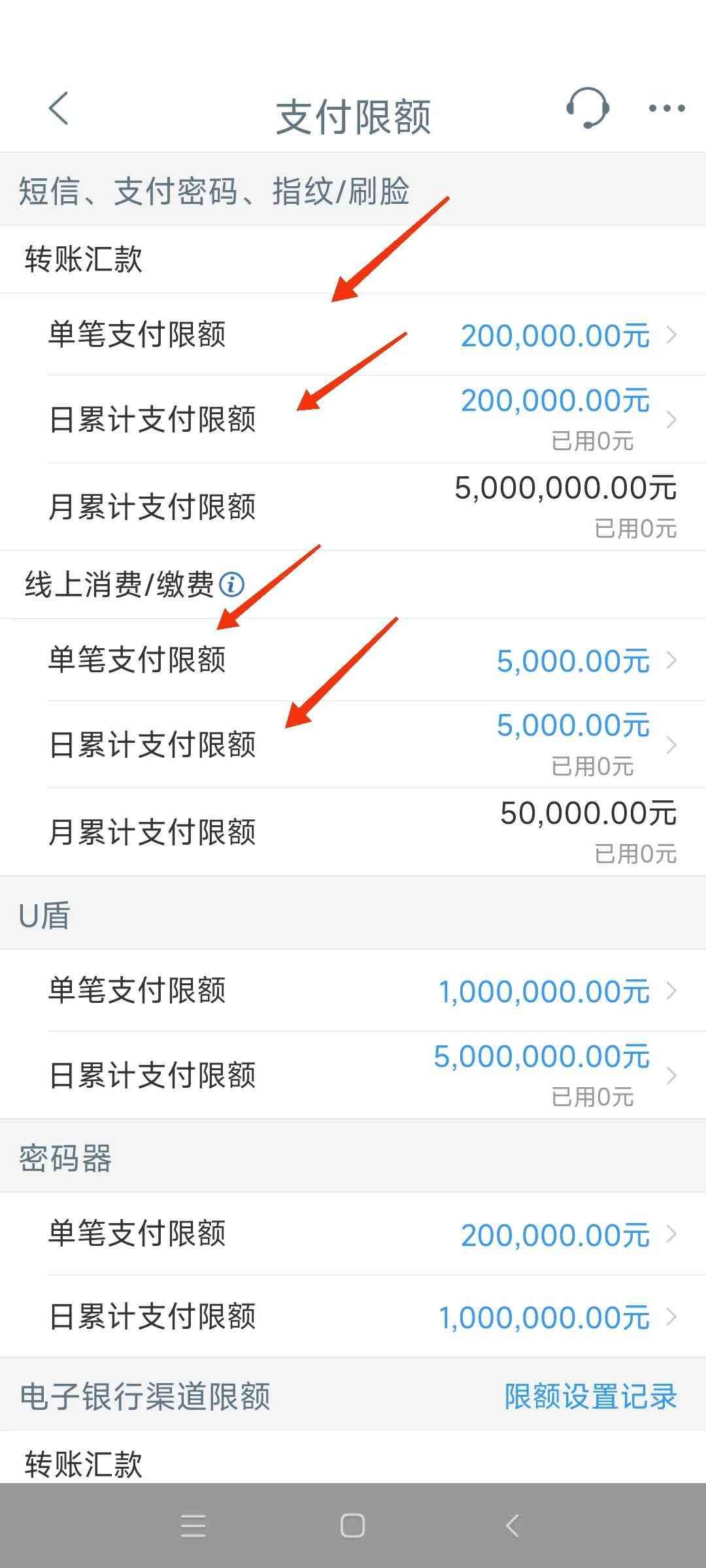Open the three-dot overflow menu
Image resolution: width=706 pixels, height=1568 pixels.
click(x=666, y=108)
